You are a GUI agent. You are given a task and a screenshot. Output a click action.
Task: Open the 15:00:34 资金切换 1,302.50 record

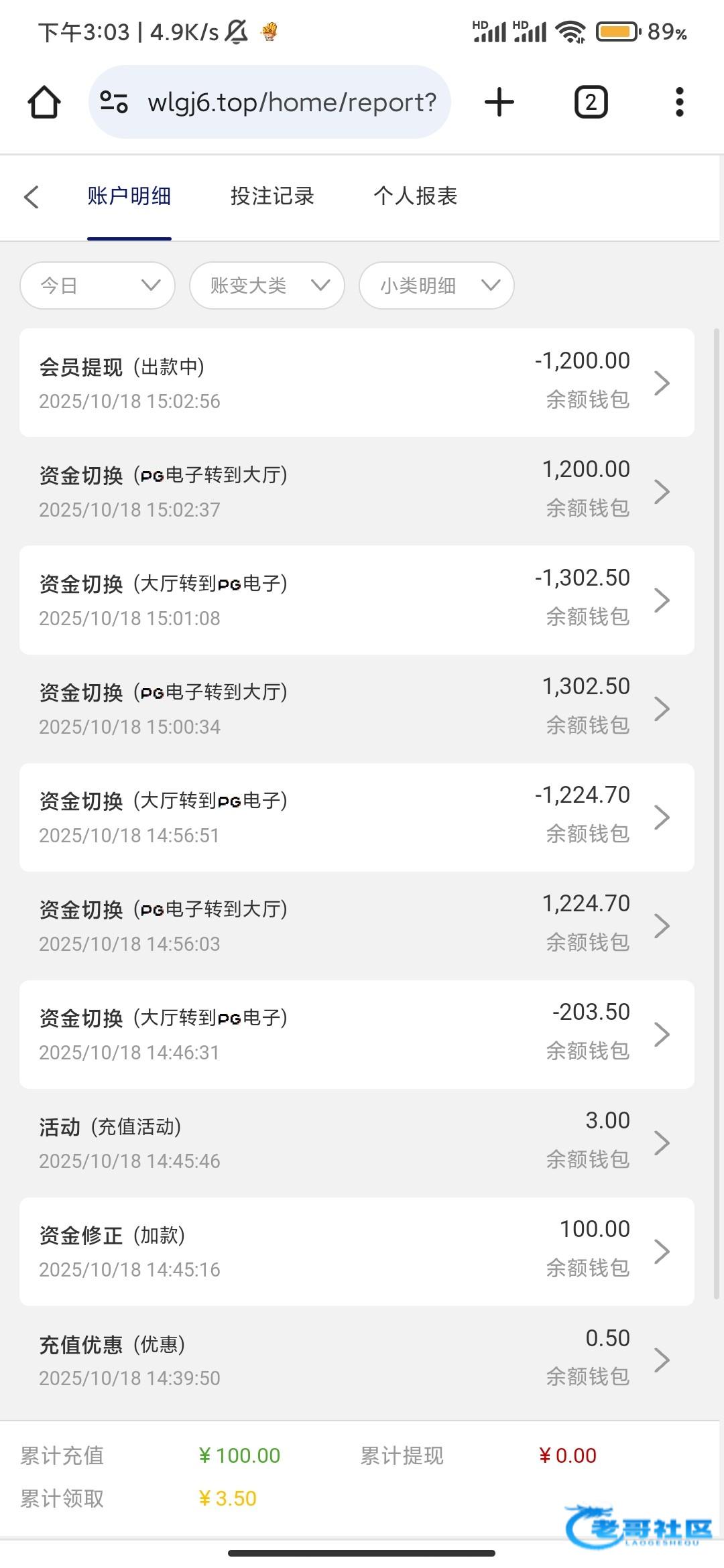tap(357, 708)
